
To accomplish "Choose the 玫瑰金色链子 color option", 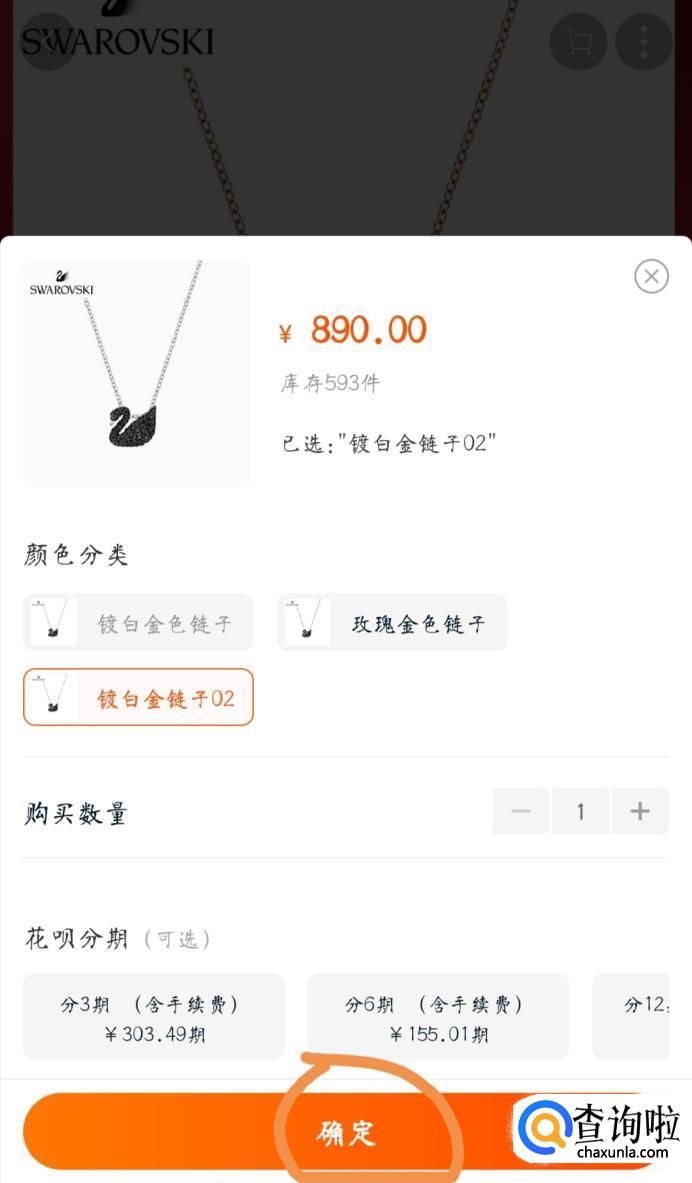I will click(x=392, y=622).
